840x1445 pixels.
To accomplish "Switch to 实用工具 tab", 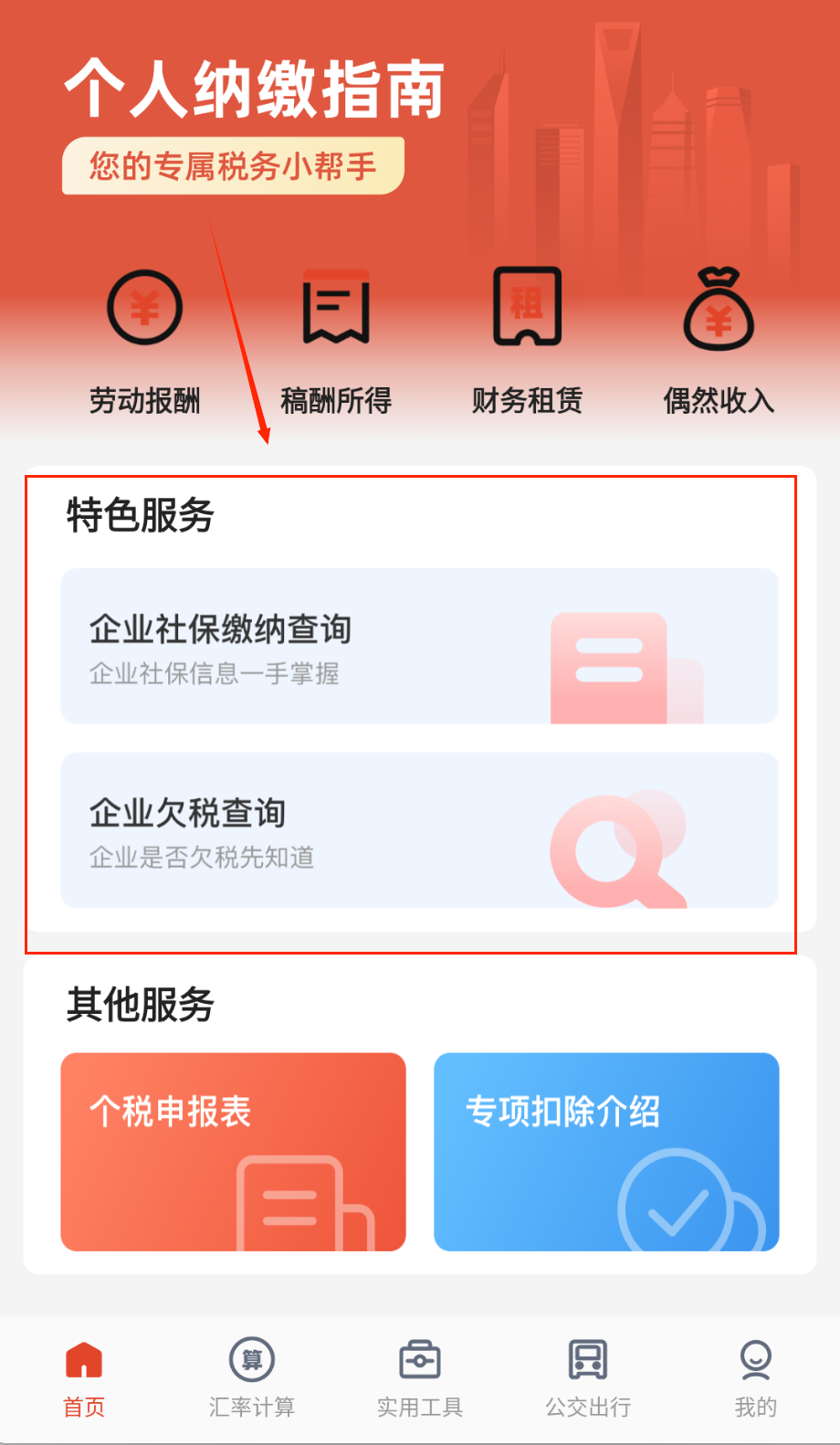I will (x=420, y=1378).
